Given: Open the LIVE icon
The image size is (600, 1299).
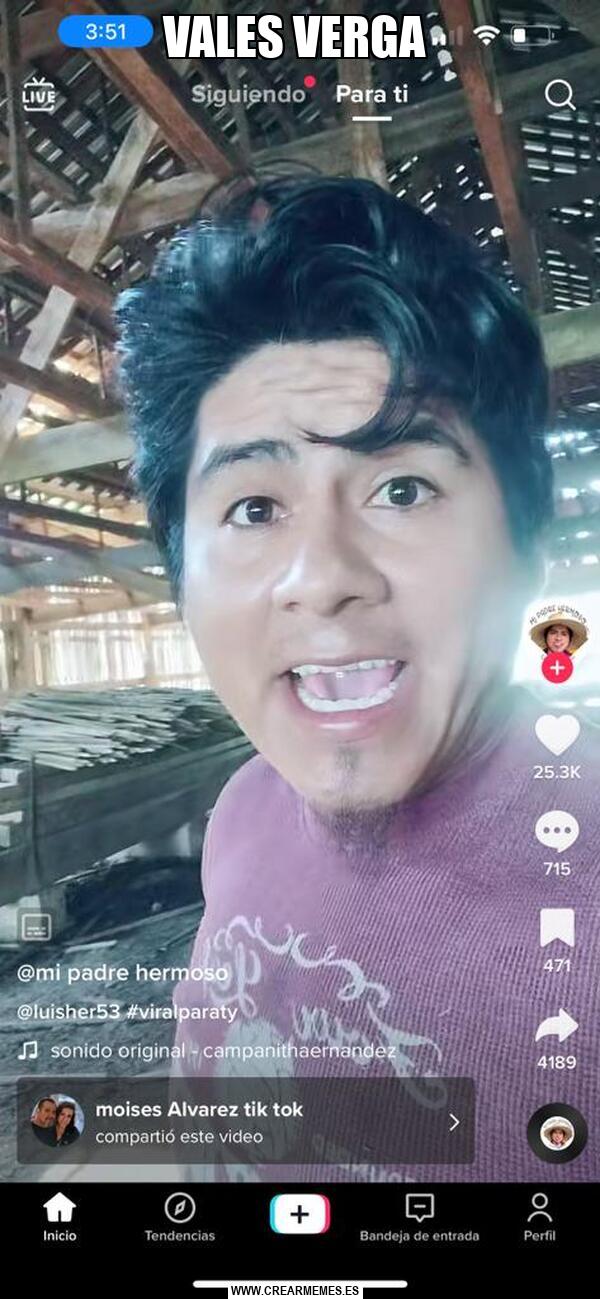Looking at the screenshot, I should click(39, 95).
